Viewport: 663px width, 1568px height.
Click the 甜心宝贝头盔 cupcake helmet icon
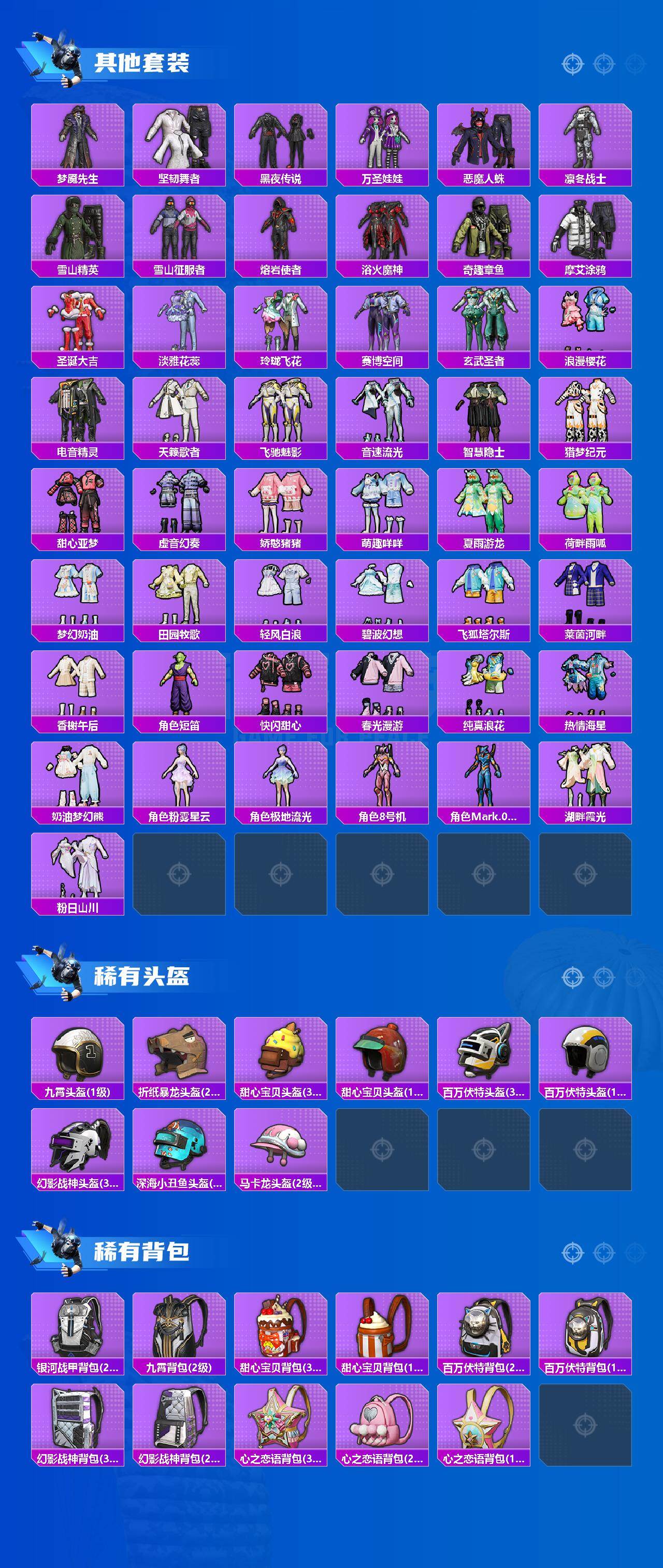[283, 1052]
